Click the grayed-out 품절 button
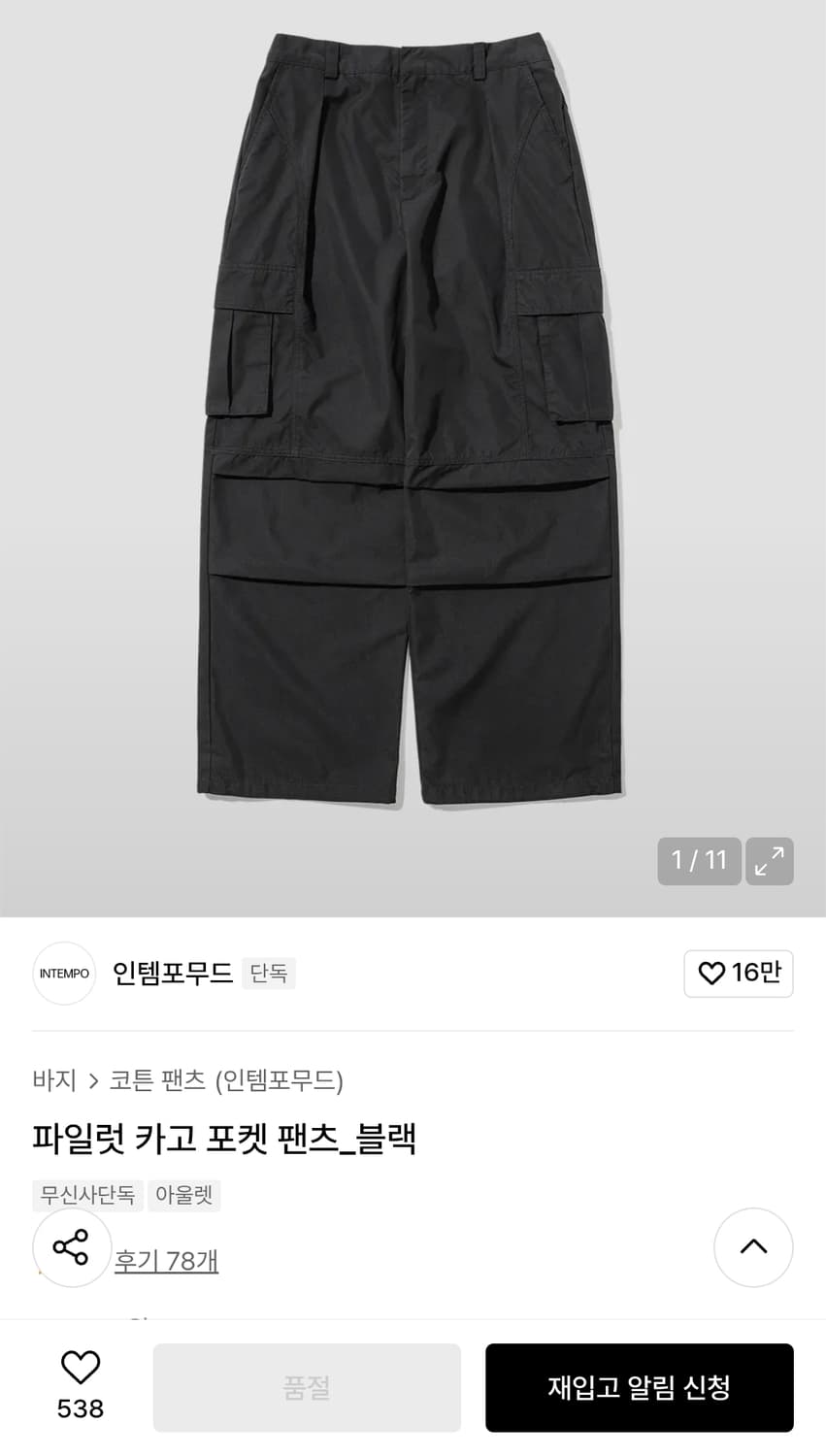Screen dimensions: 826x1456 click(307, 1387)
